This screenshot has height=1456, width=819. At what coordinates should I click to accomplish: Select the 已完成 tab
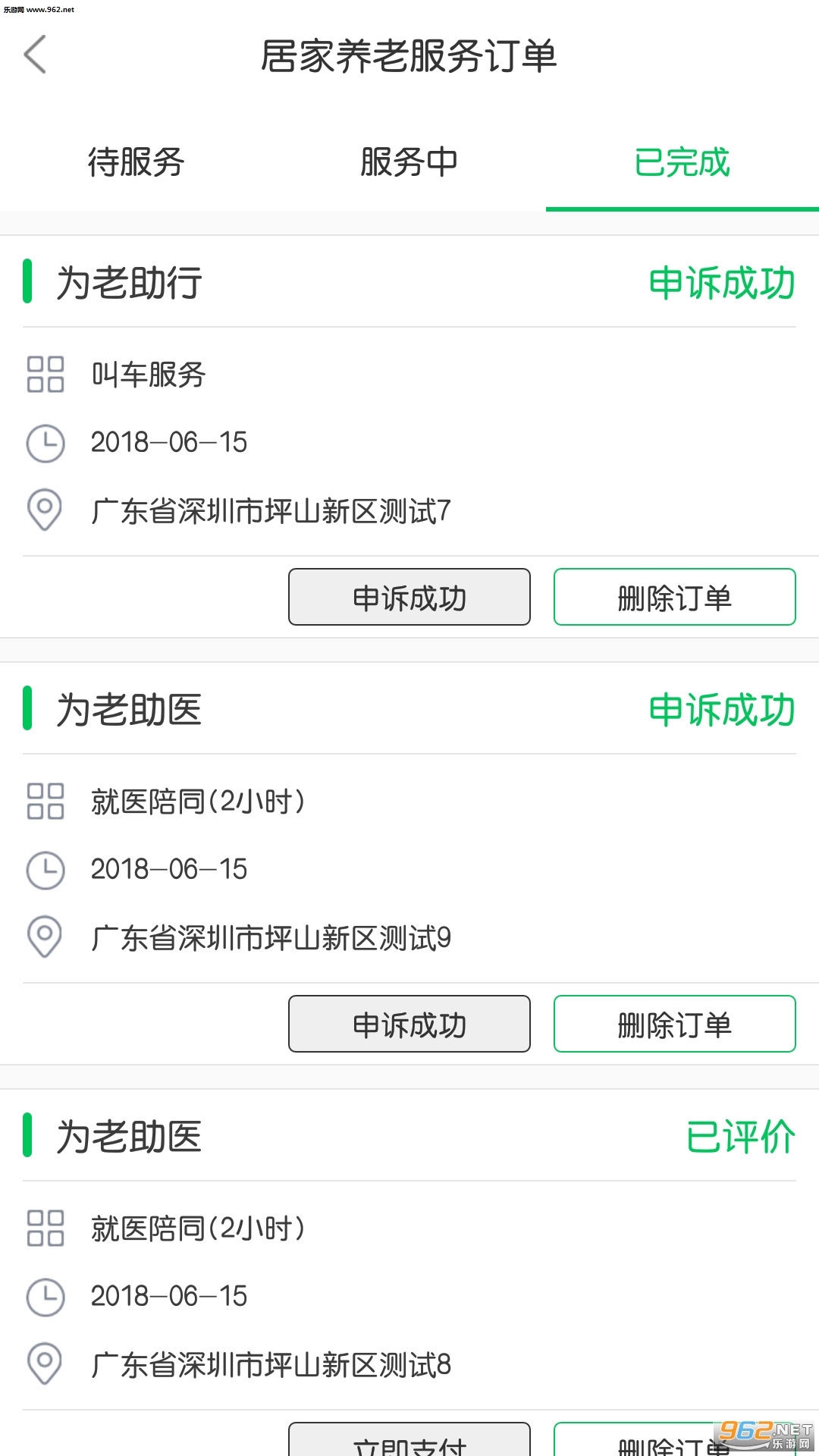pos(682,162)
